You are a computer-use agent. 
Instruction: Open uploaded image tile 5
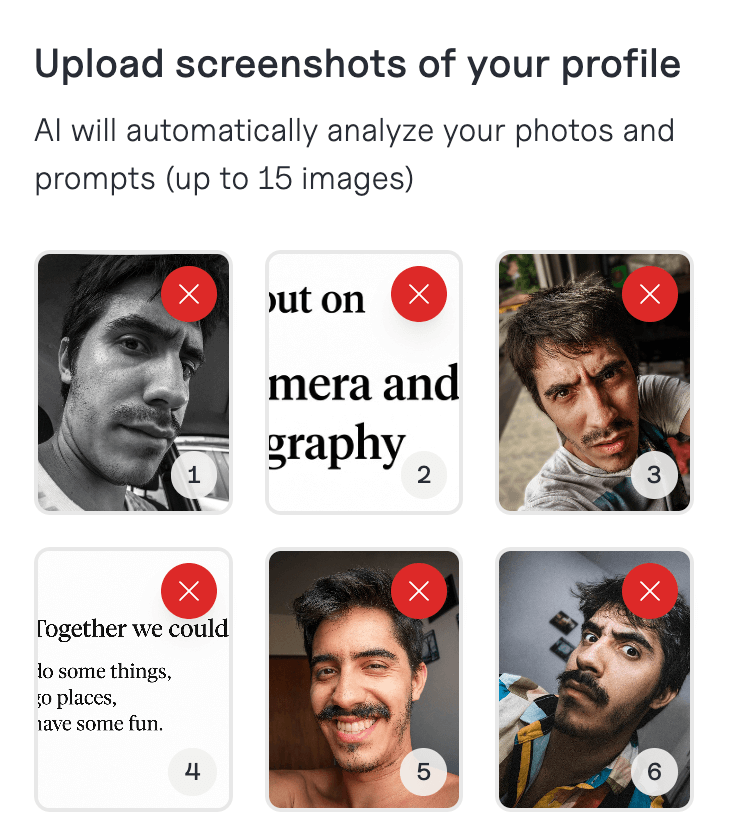point(364,679)
